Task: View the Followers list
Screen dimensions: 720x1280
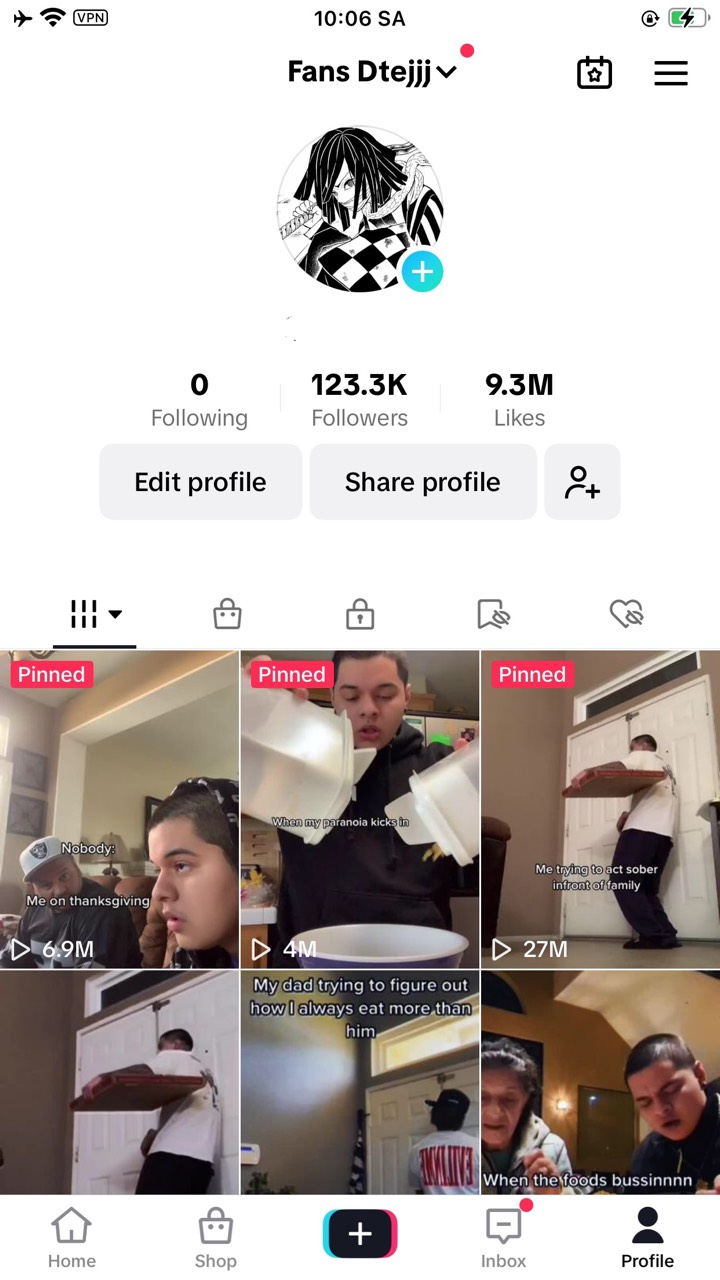Action: (x=359, y=400)
